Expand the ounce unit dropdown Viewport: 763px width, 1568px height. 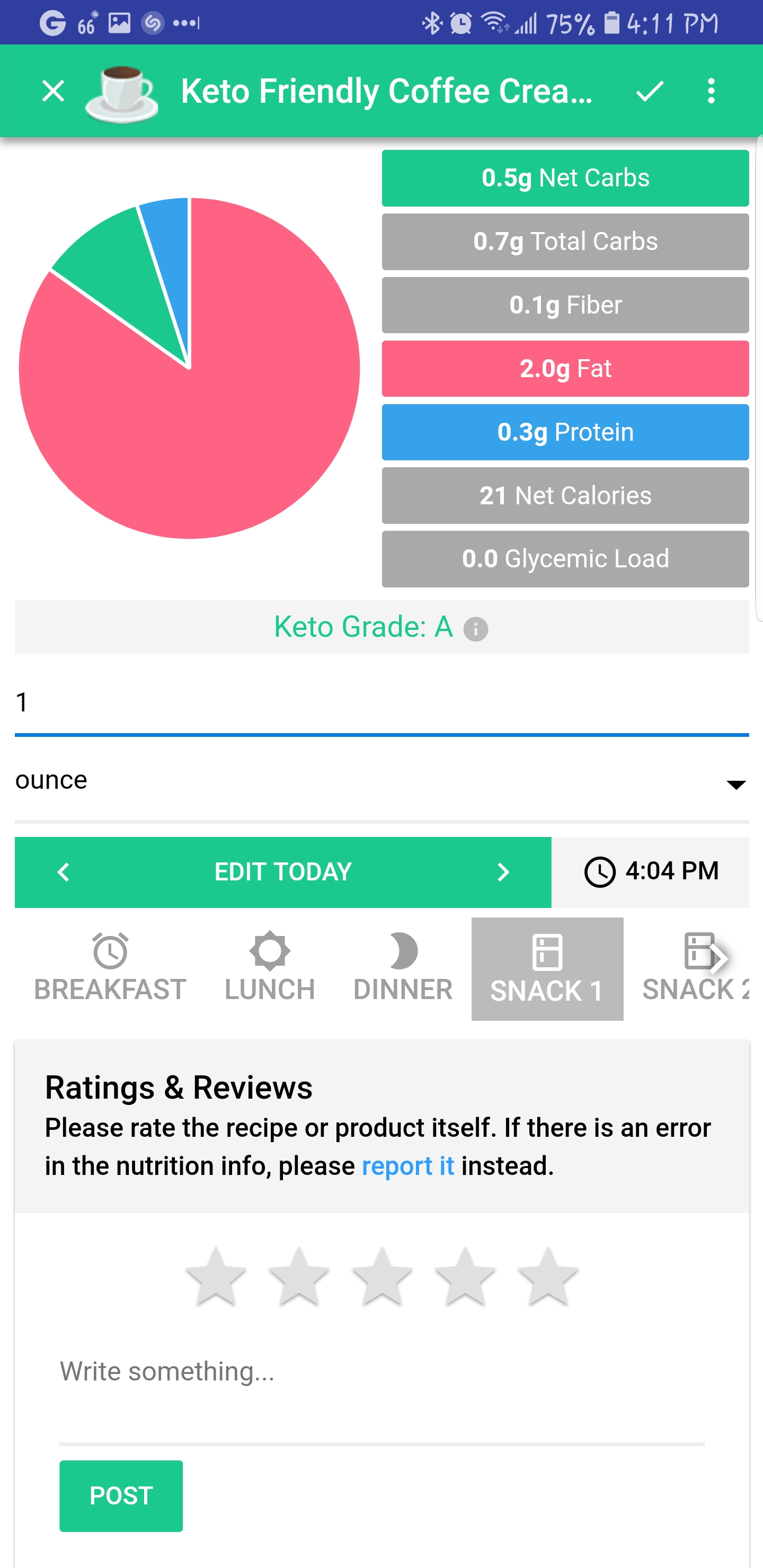pos(382,781)
